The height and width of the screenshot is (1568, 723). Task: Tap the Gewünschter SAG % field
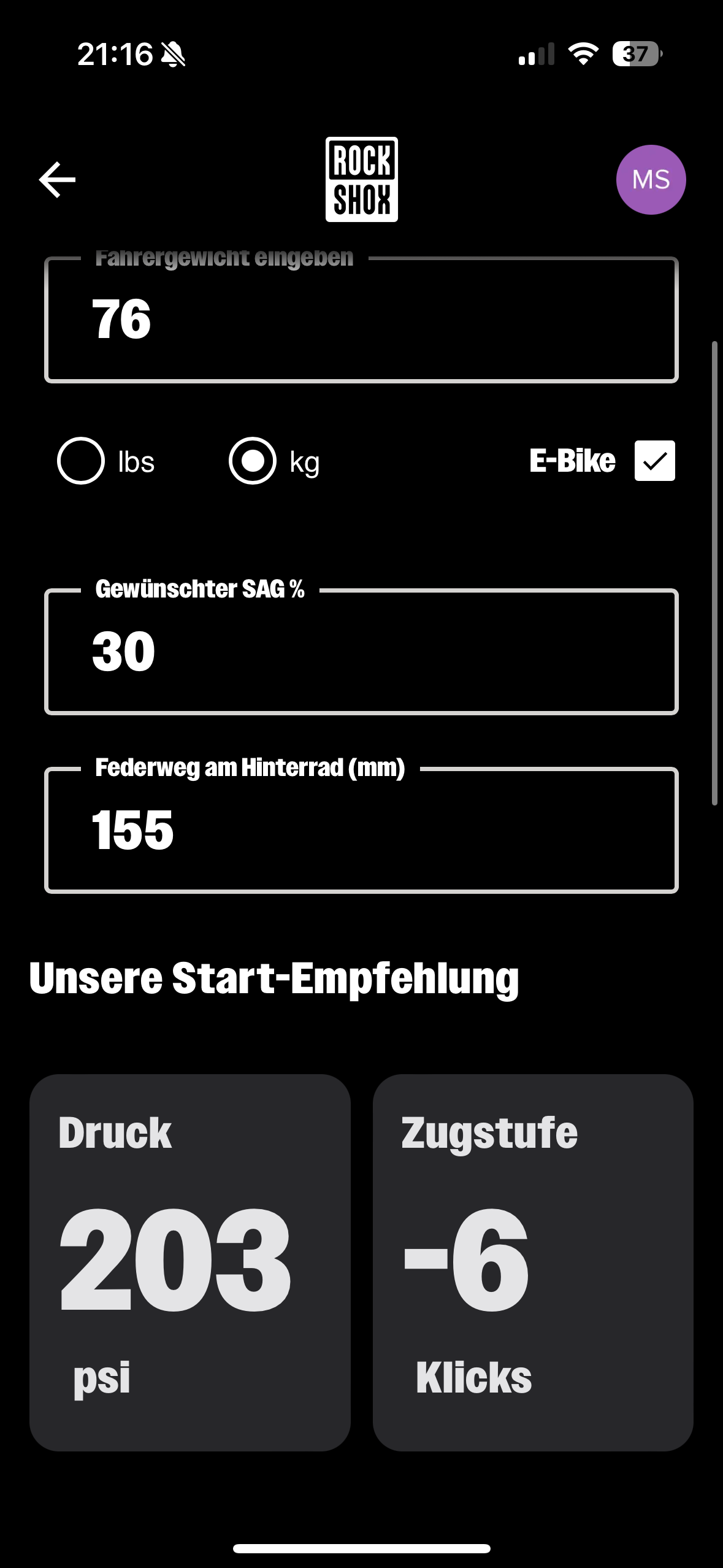(x=361, y=651)
